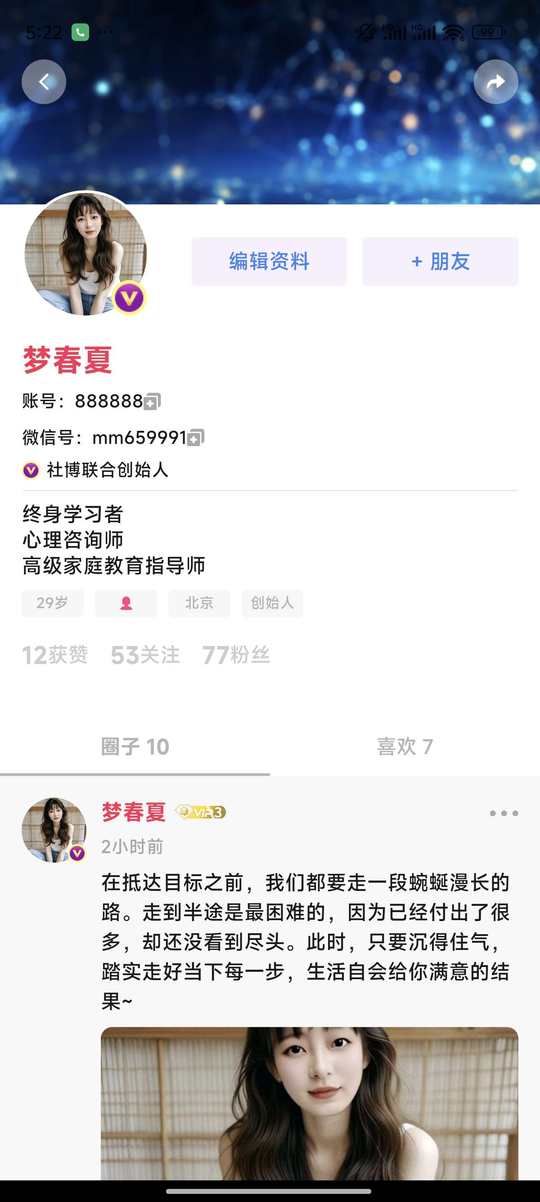Viewport: 540px width, 1202px height.
Task: Switch to the 喜欢 7 tab
Action: coord(405,746)
